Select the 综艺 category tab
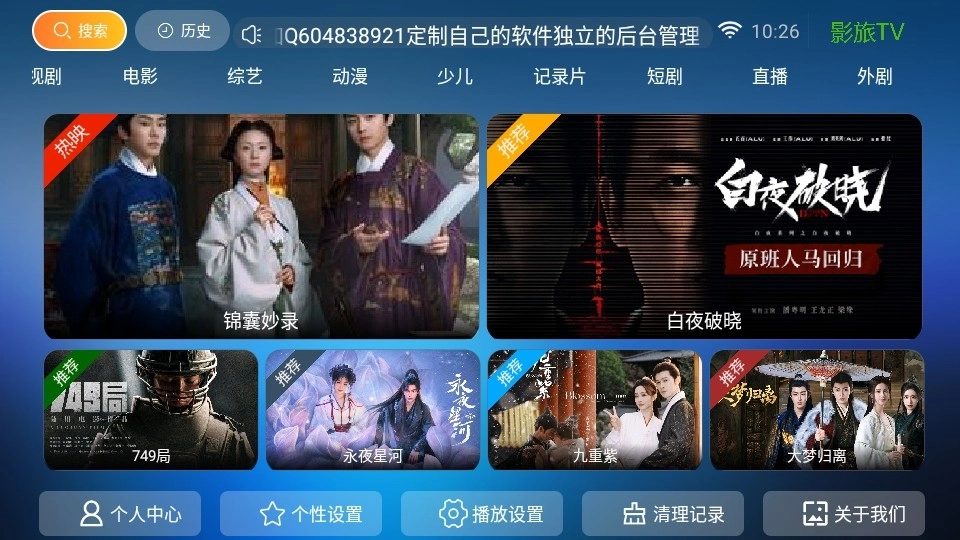The height and width of the screenshot is (540, 960). (x=245, y=77)
